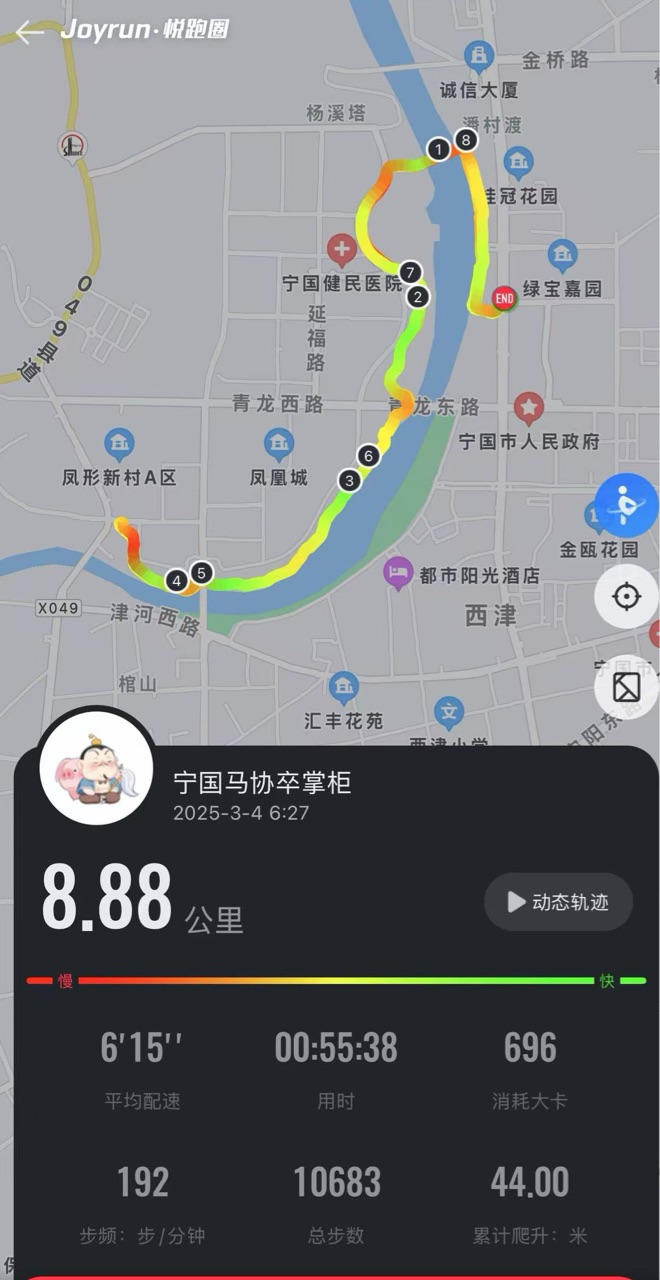Tap the blue runner floating button
Screen dimensions: 660x1280
(x=626, y=506)
